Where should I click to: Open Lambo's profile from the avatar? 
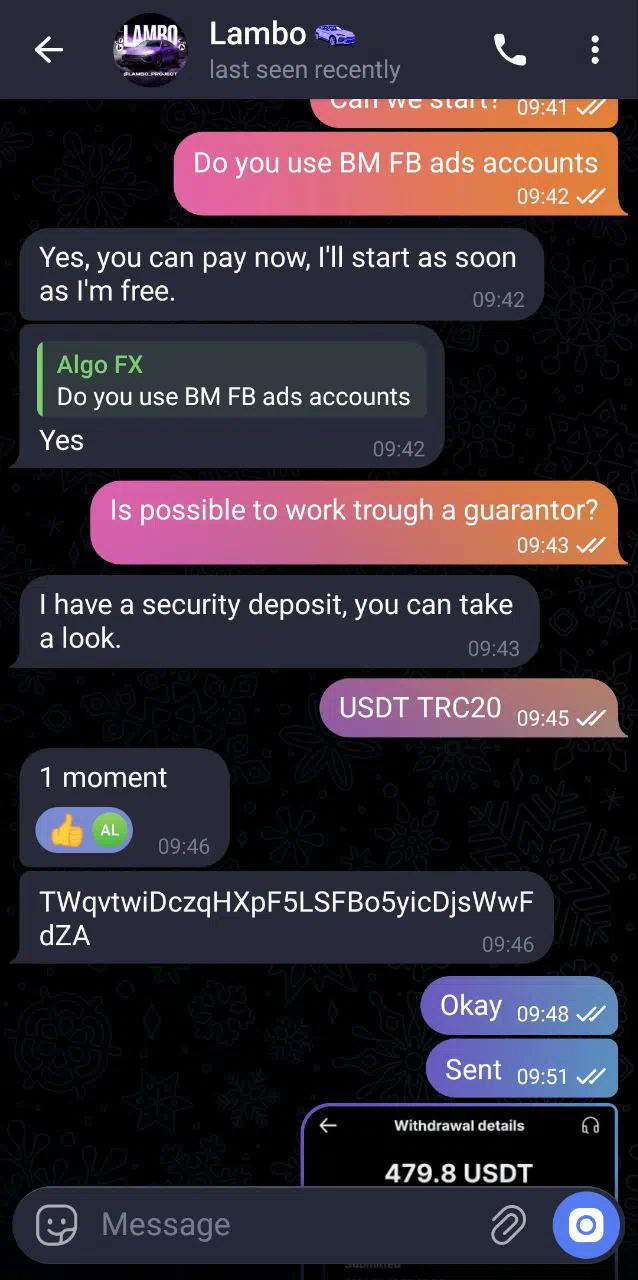150,50
